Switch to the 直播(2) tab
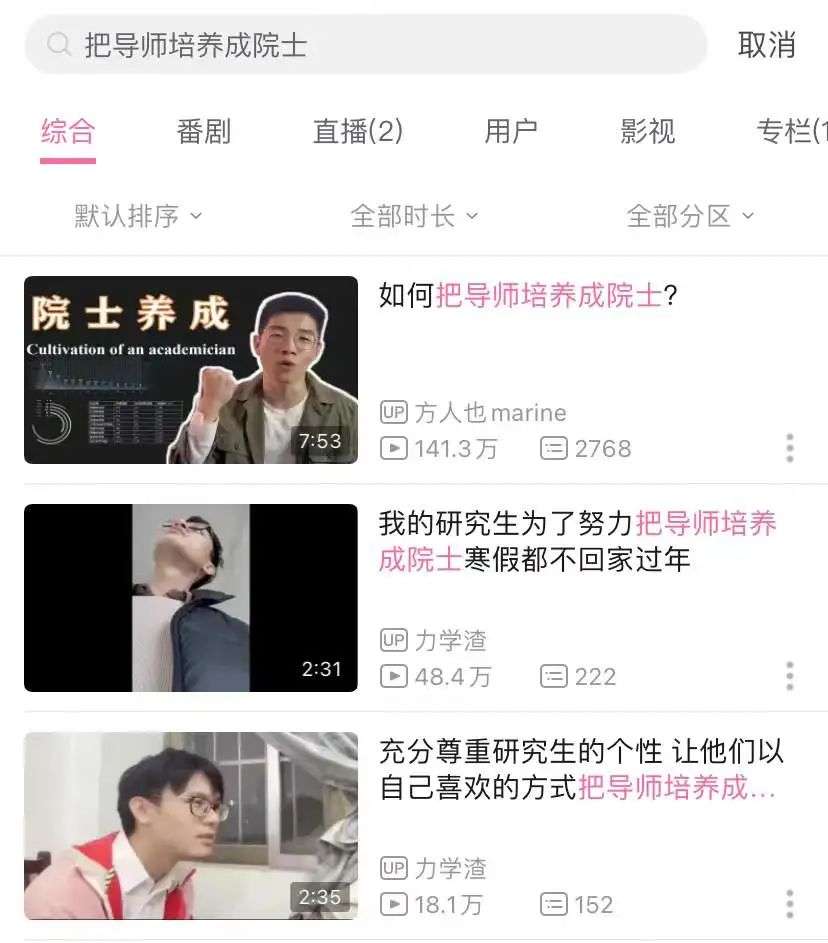The height and width of the screenshot is (943, 828). (x=358, y=132)
